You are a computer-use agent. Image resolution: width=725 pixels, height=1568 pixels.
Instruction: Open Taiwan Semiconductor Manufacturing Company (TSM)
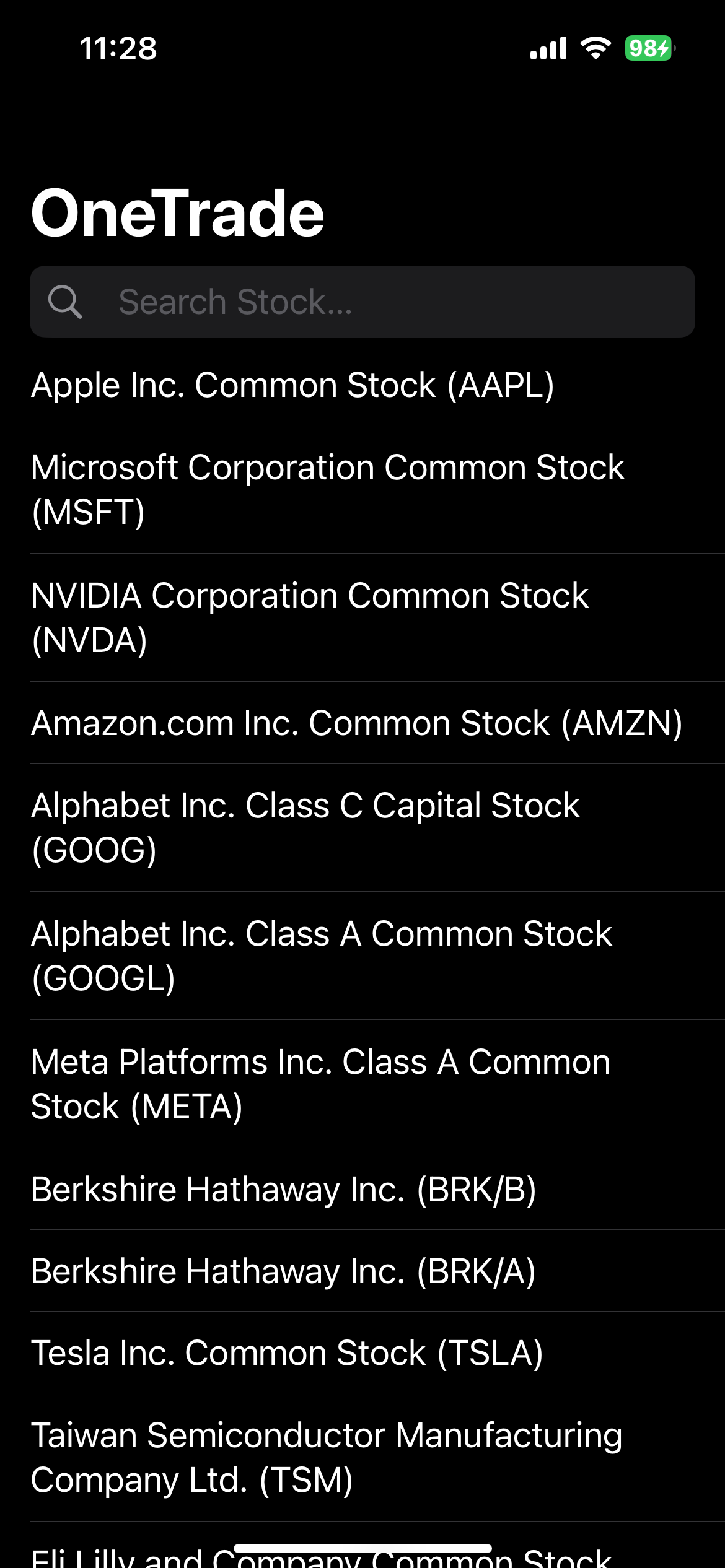pyautogui.click(x=326, y=1457)
